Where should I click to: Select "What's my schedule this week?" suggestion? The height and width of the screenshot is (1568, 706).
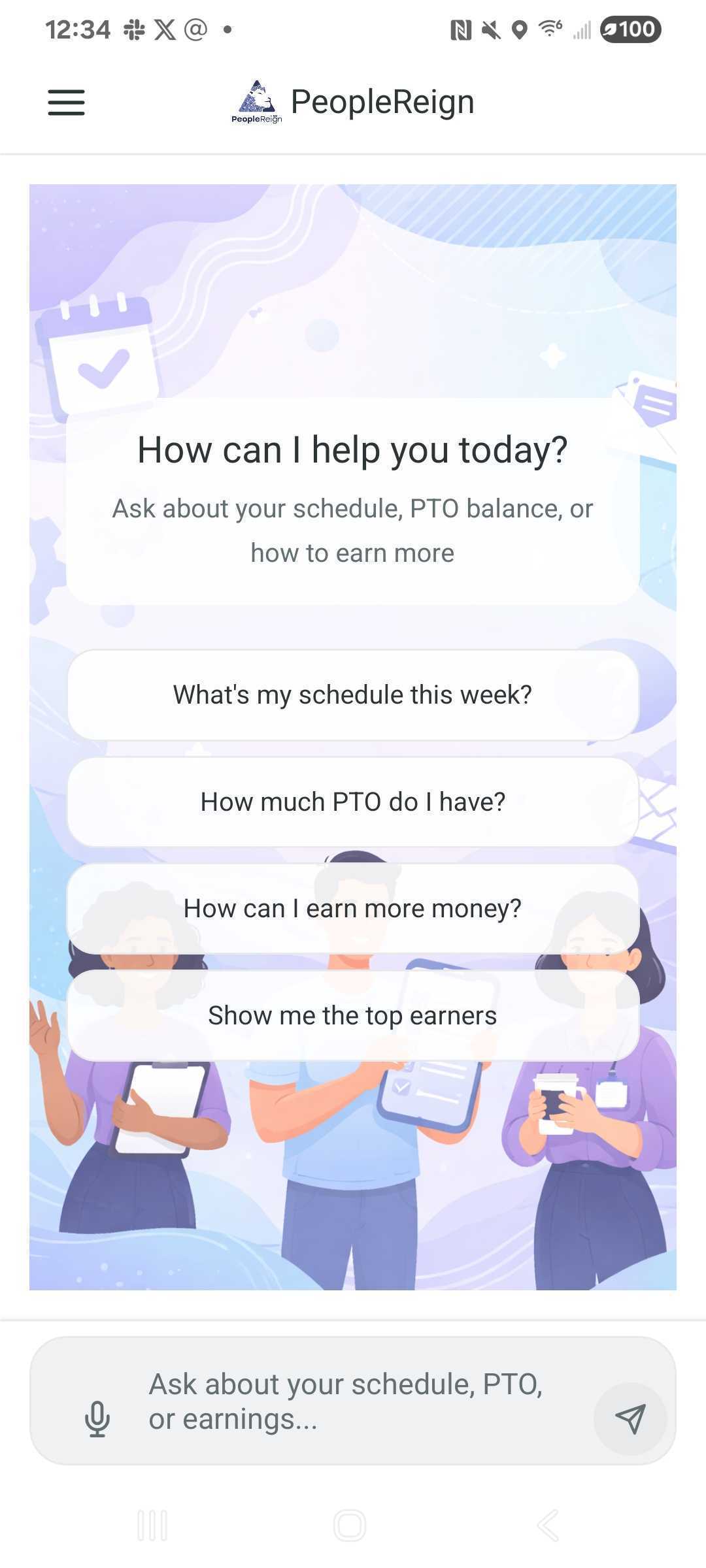pyautogui.click(x=353, y=694)
